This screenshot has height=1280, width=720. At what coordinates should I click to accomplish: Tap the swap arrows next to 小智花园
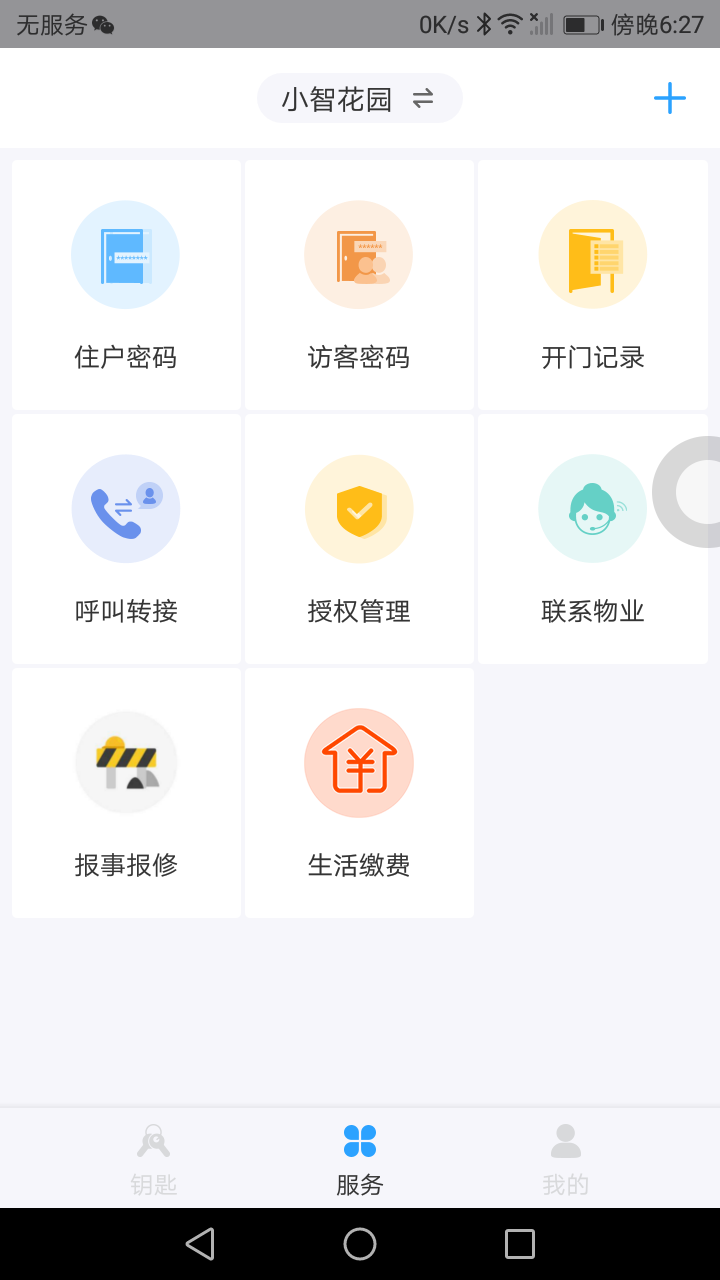tap(423, 98)
